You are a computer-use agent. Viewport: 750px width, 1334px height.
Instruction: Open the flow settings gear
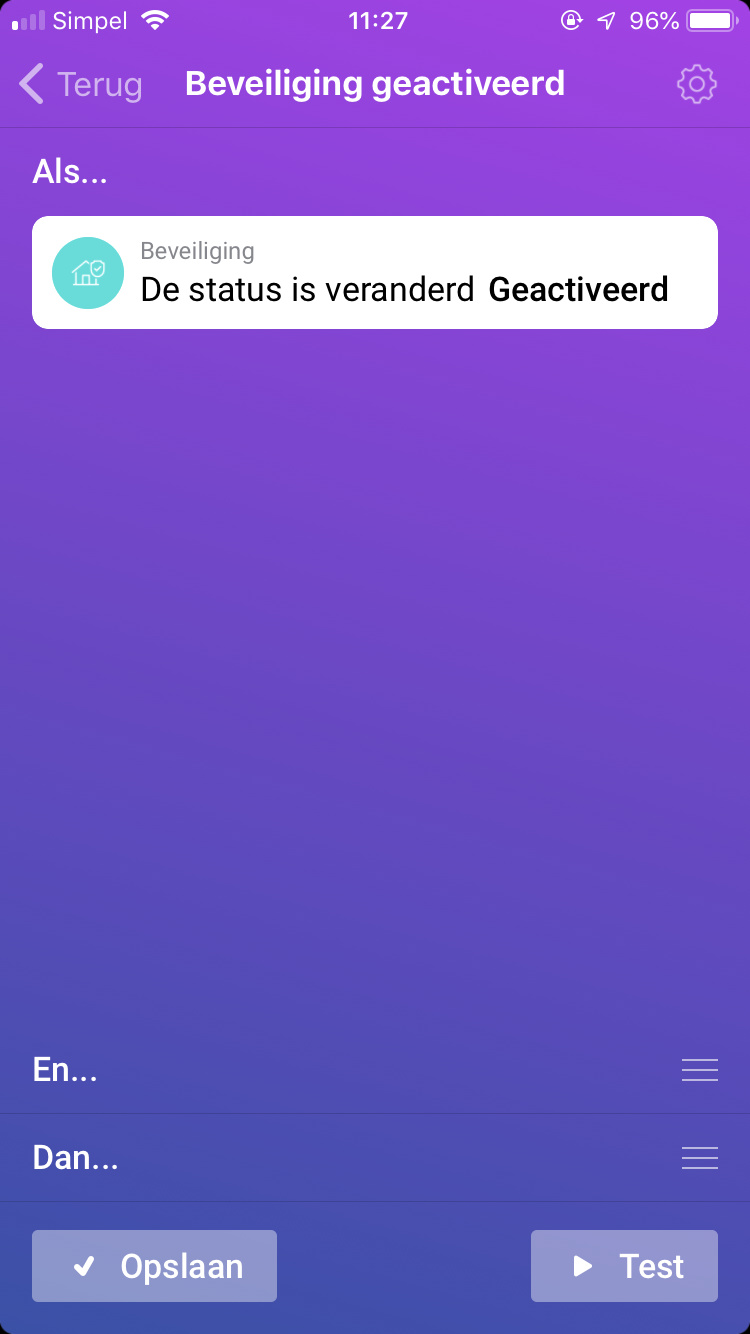pyautogui.click(x=696, y=84)
